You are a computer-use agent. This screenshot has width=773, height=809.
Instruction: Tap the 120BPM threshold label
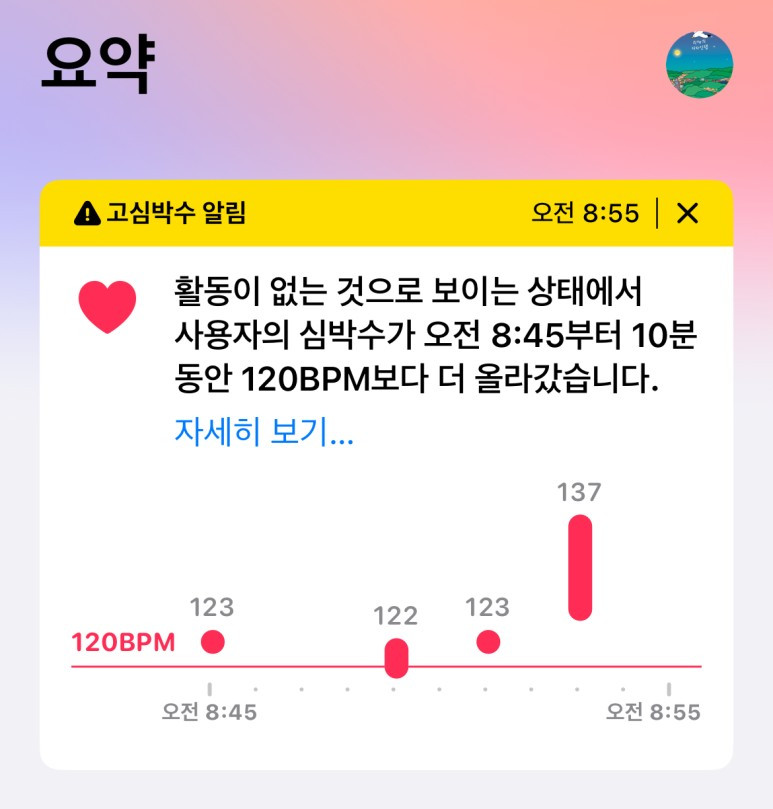click(x=122, y=640)
